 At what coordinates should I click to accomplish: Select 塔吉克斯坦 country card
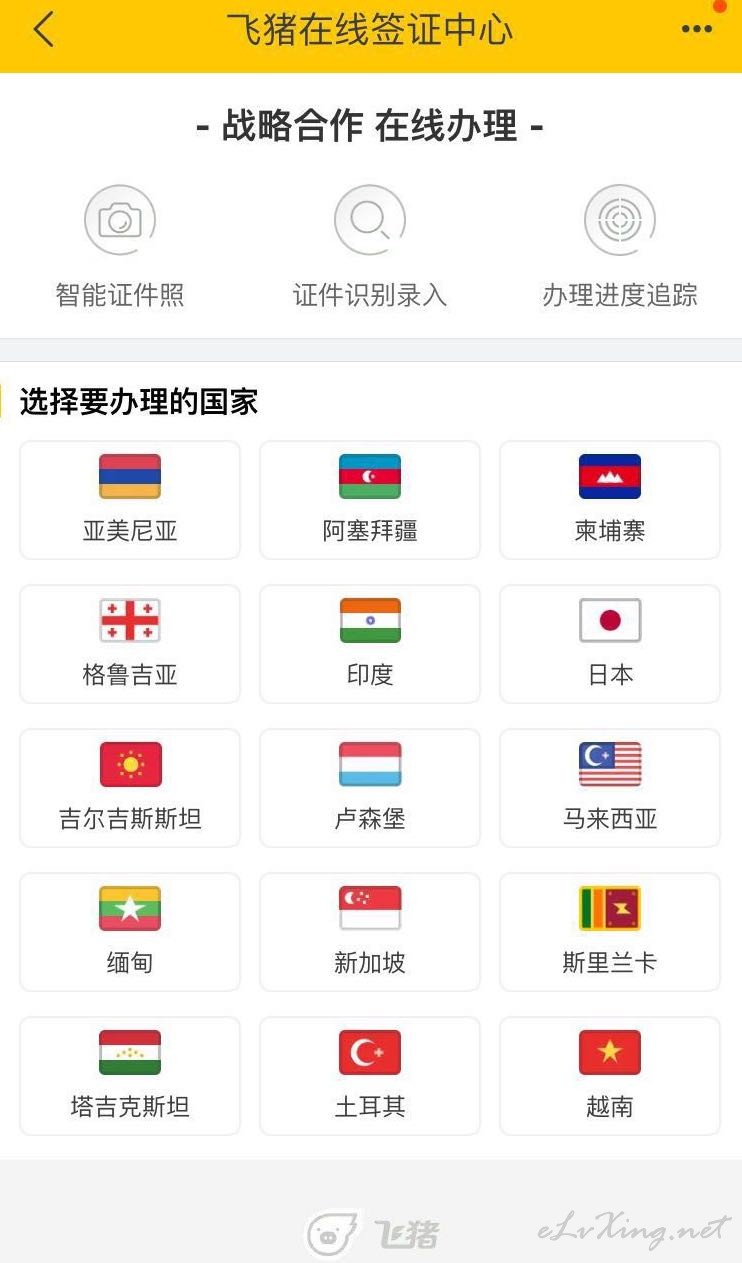click(130, 1076)
